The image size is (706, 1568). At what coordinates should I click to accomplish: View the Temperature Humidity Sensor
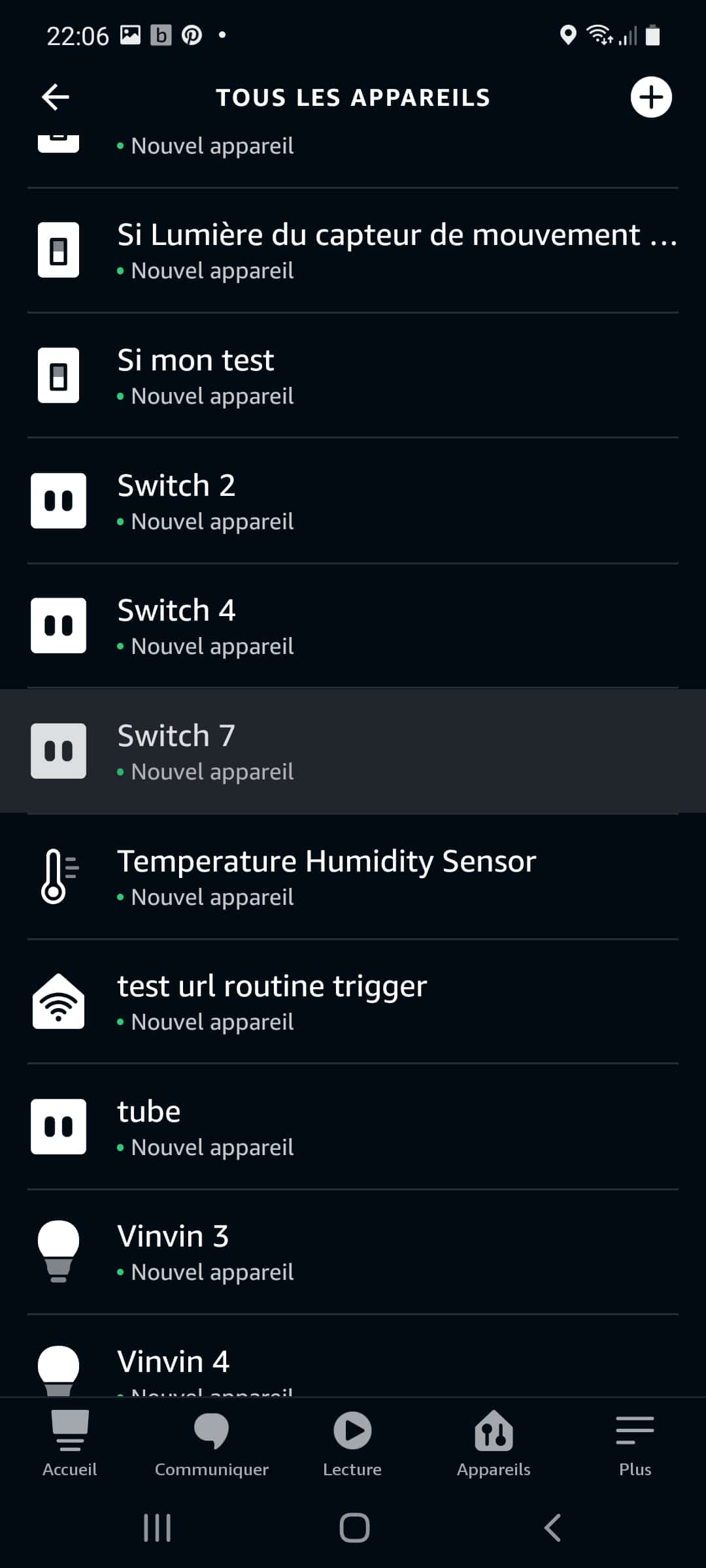(x=353, y=876)
